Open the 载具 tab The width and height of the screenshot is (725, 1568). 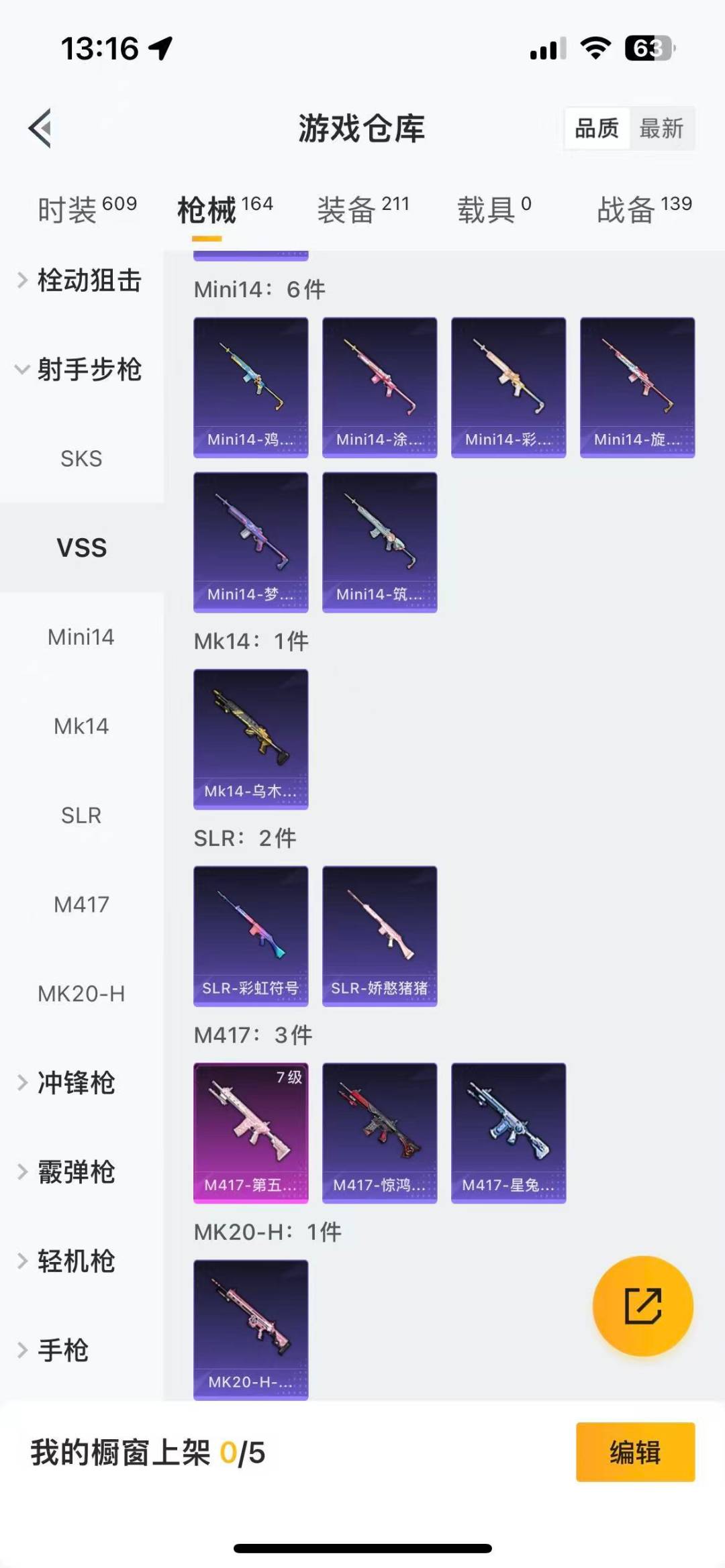[494, 210]
